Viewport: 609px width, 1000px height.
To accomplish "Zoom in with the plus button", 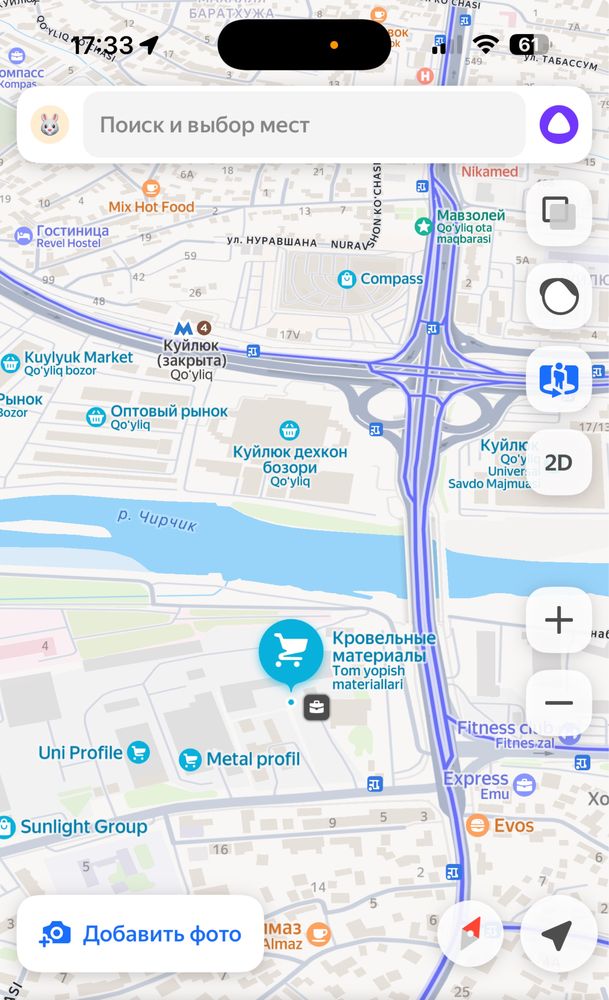I will tap(558, 621).
